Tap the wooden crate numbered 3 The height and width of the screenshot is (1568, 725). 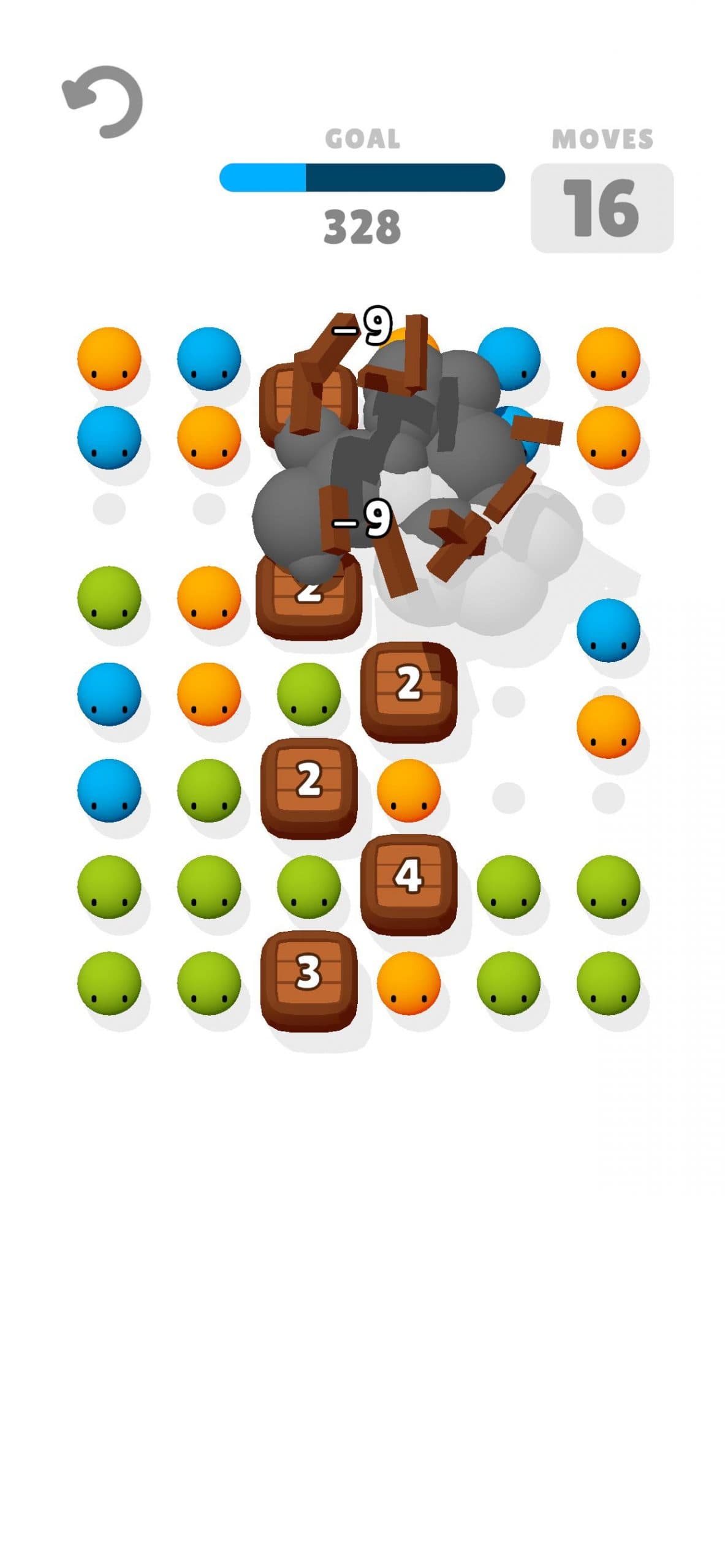point(308,978)
